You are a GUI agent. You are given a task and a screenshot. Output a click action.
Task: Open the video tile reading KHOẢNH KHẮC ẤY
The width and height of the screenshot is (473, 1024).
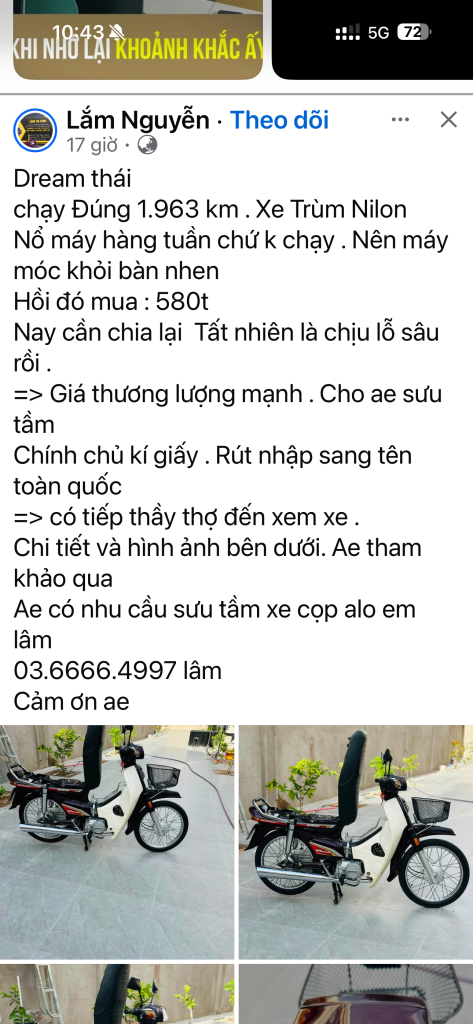pyautogui.click(x=138, y=40)
